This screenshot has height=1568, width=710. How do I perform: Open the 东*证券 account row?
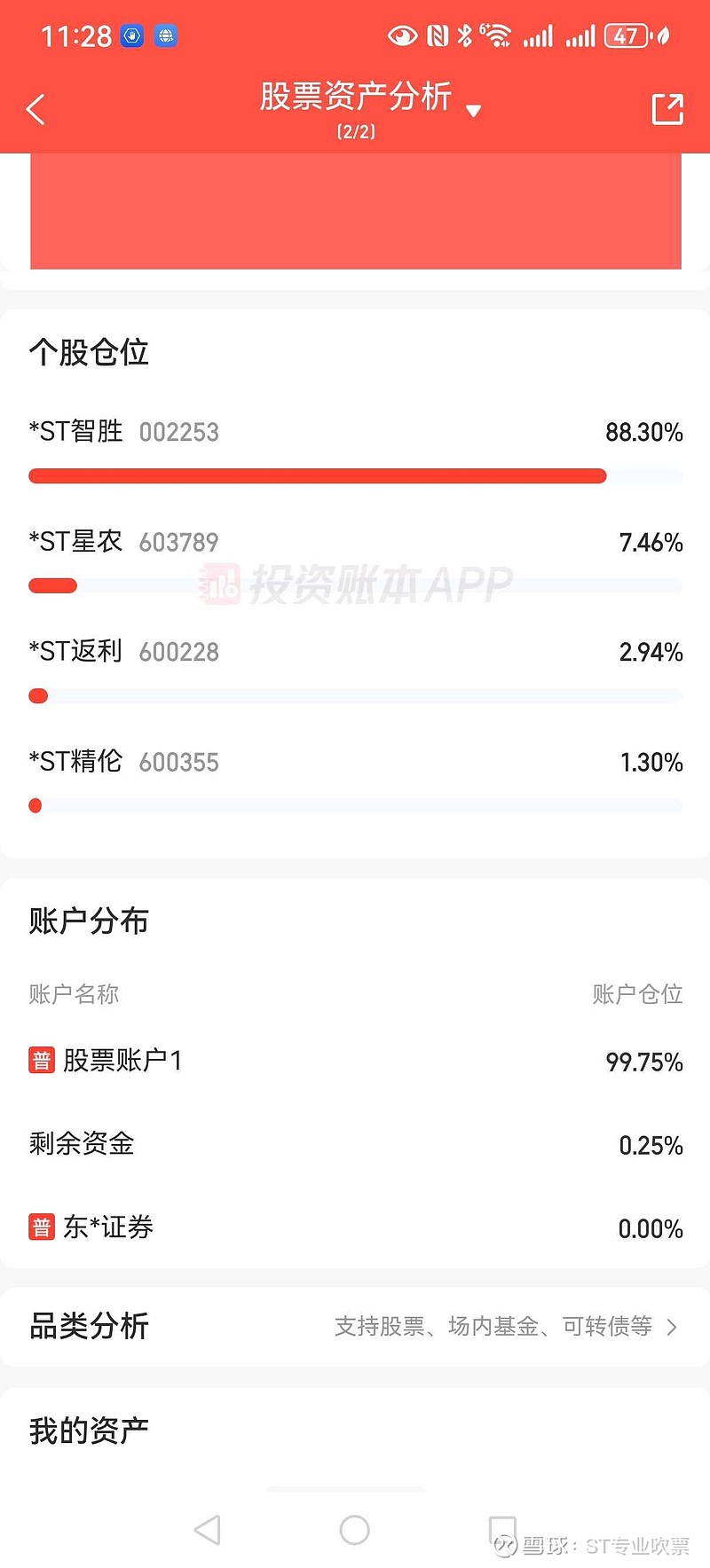355,1227
